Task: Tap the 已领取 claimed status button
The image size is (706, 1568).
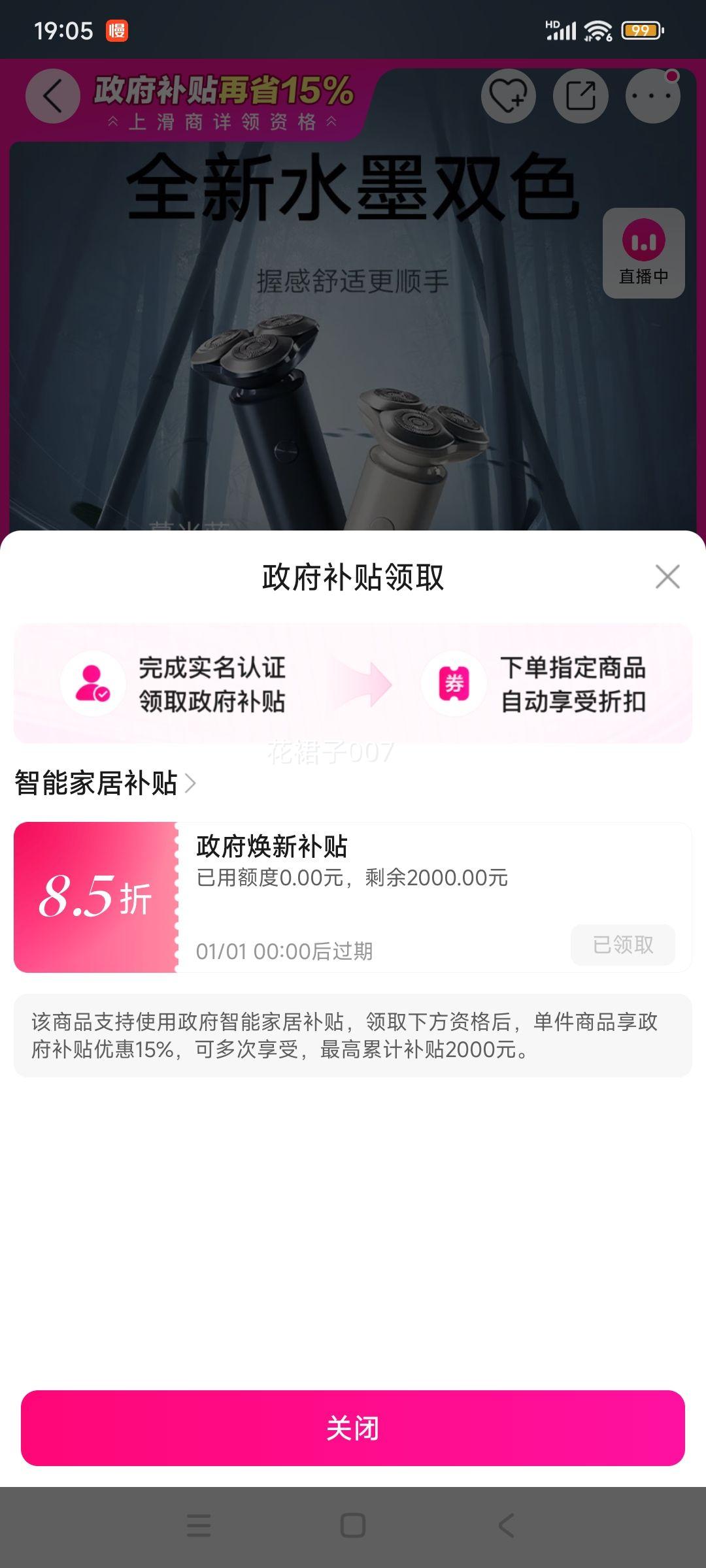Action: click(622, 945)
